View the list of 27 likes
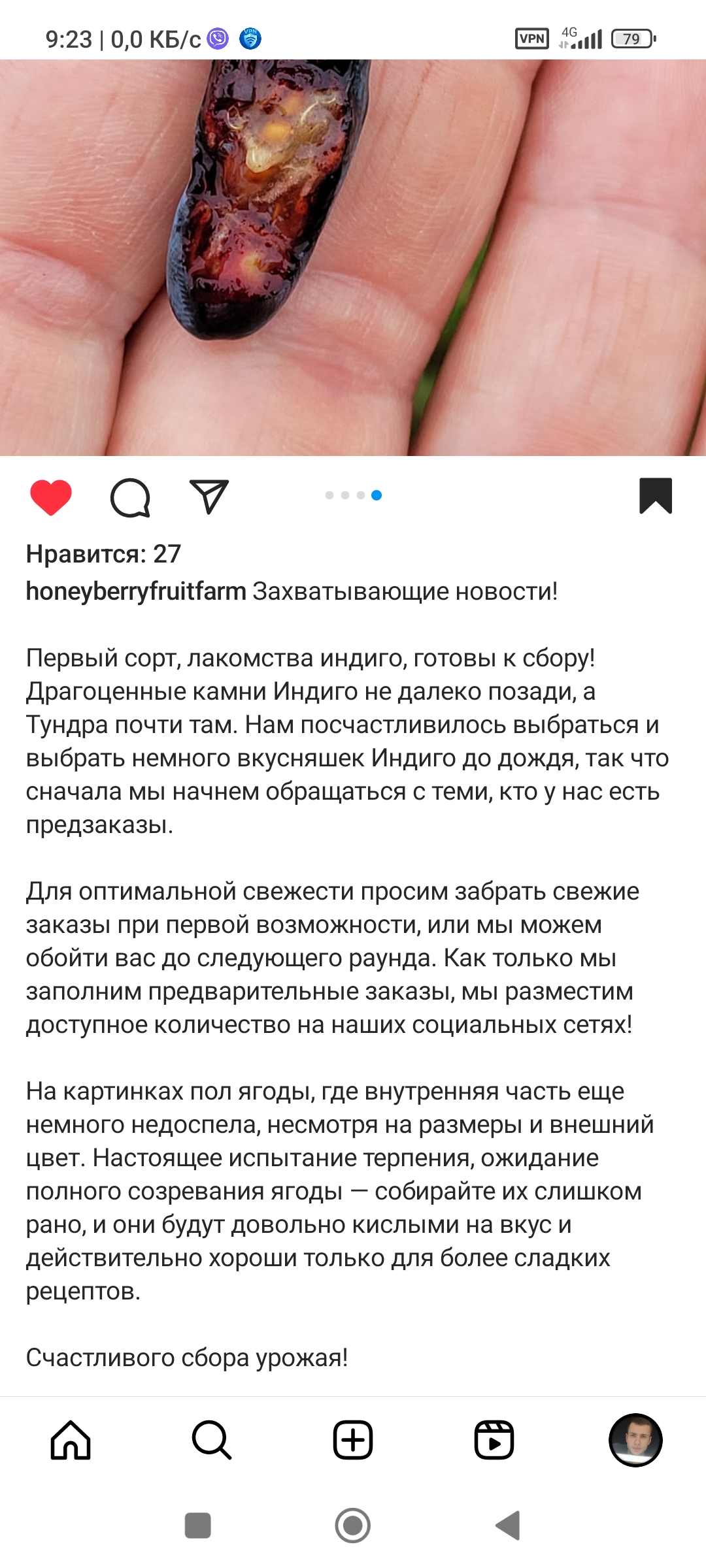 click(x=103, y=554)
